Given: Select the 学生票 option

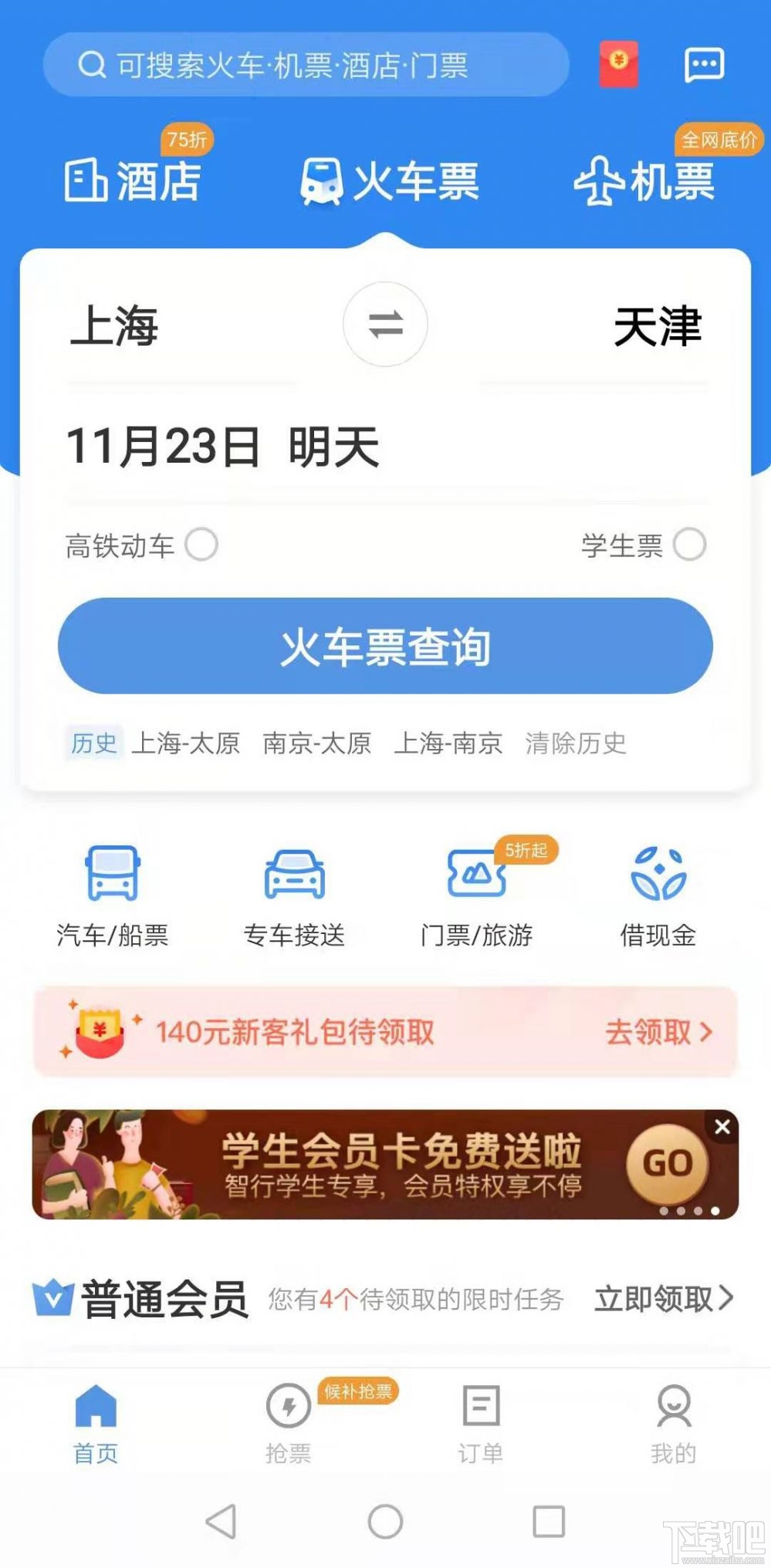Looking at the screenshot, I should [x=689, y=545].
